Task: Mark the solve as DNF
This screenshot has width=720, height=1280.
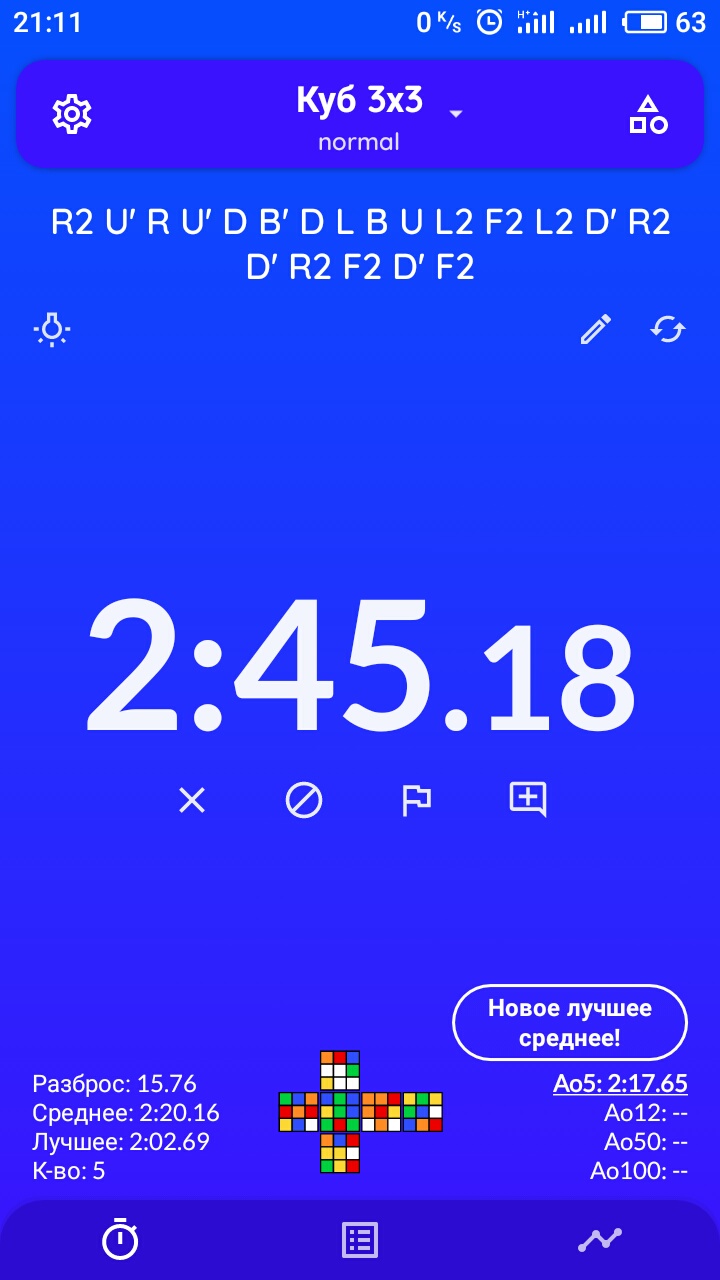Action: tap(304, 799)
